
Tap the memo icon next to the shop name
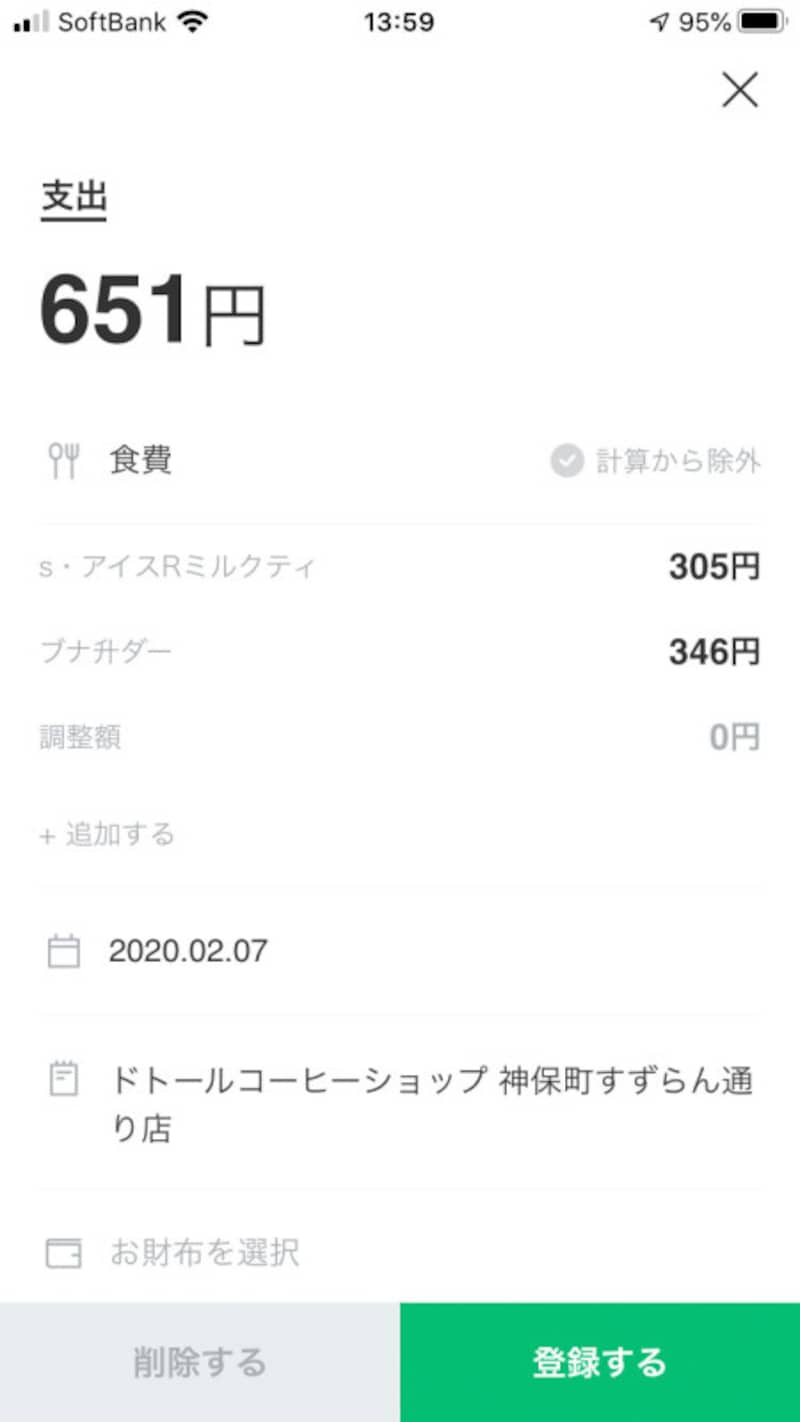point(63,1080)
